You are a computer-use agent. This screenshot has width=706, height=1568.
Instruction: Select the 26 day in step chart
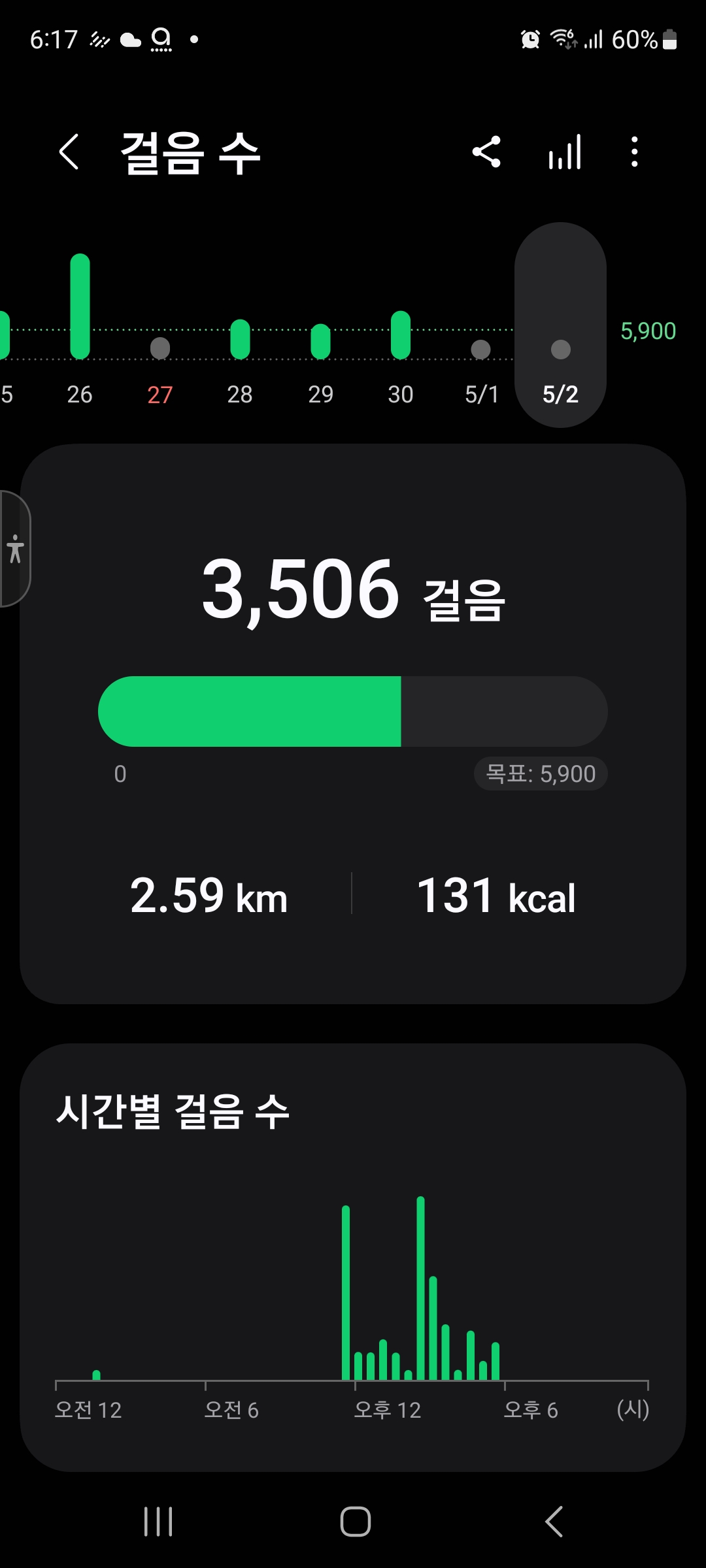click(x=80, y=327)
